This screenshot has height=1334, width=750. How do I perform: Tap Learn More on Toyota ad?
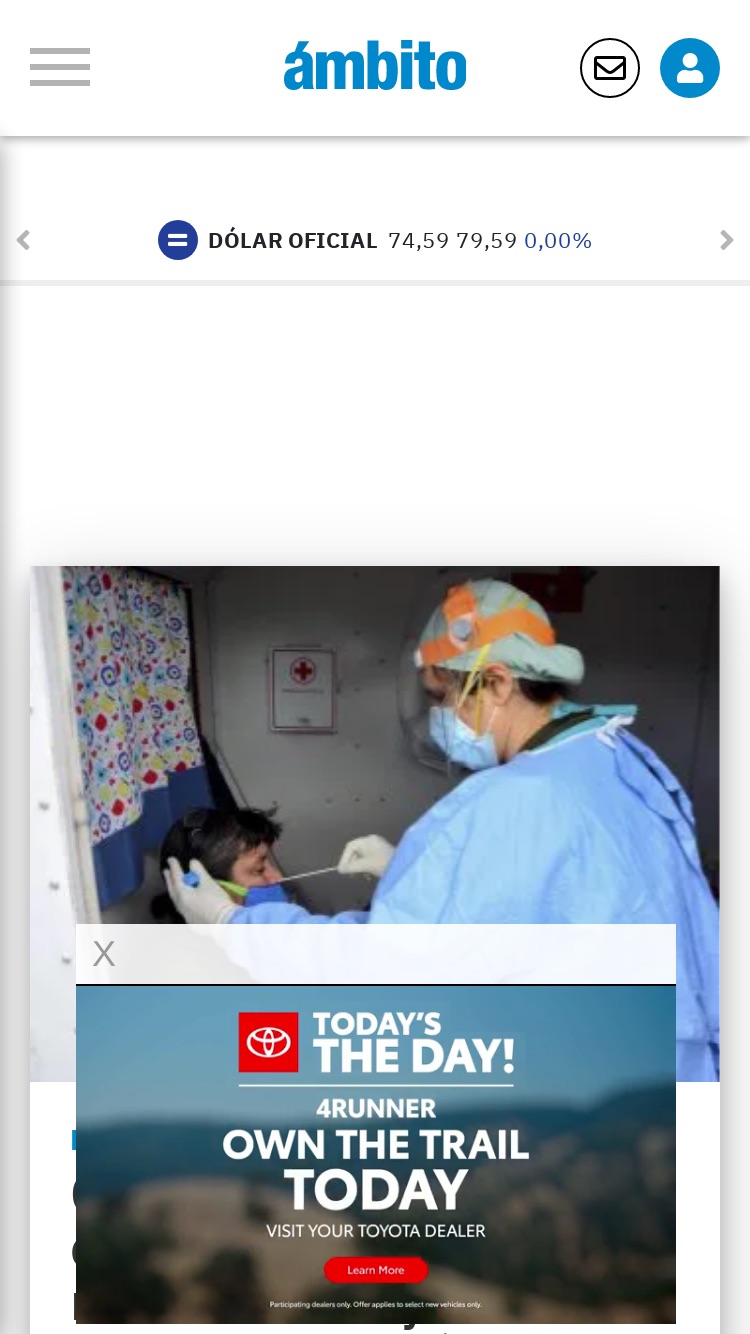[375, 1270]
